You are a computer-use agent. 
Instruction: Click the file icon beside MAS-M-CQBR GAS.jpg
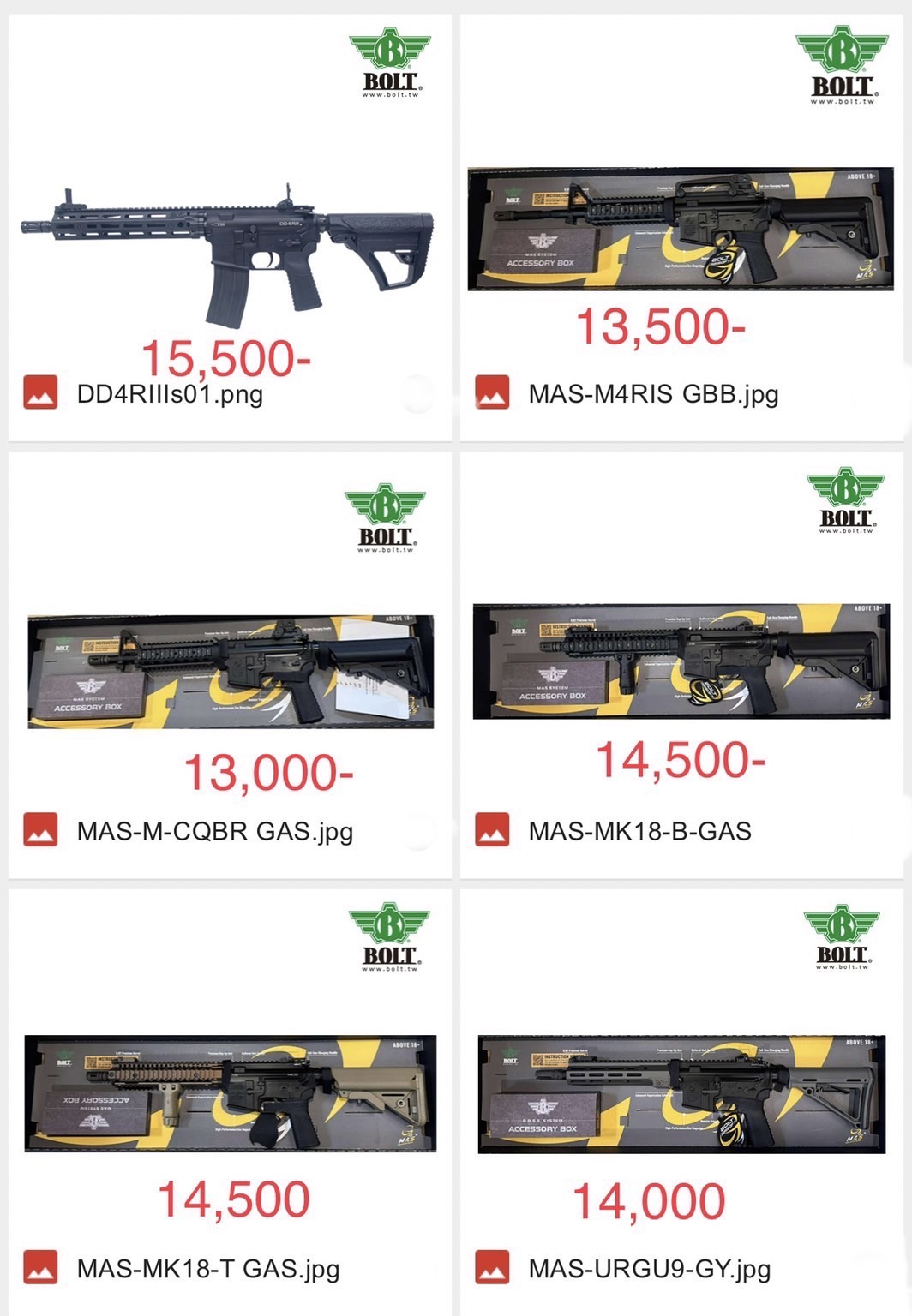[39, 829]
